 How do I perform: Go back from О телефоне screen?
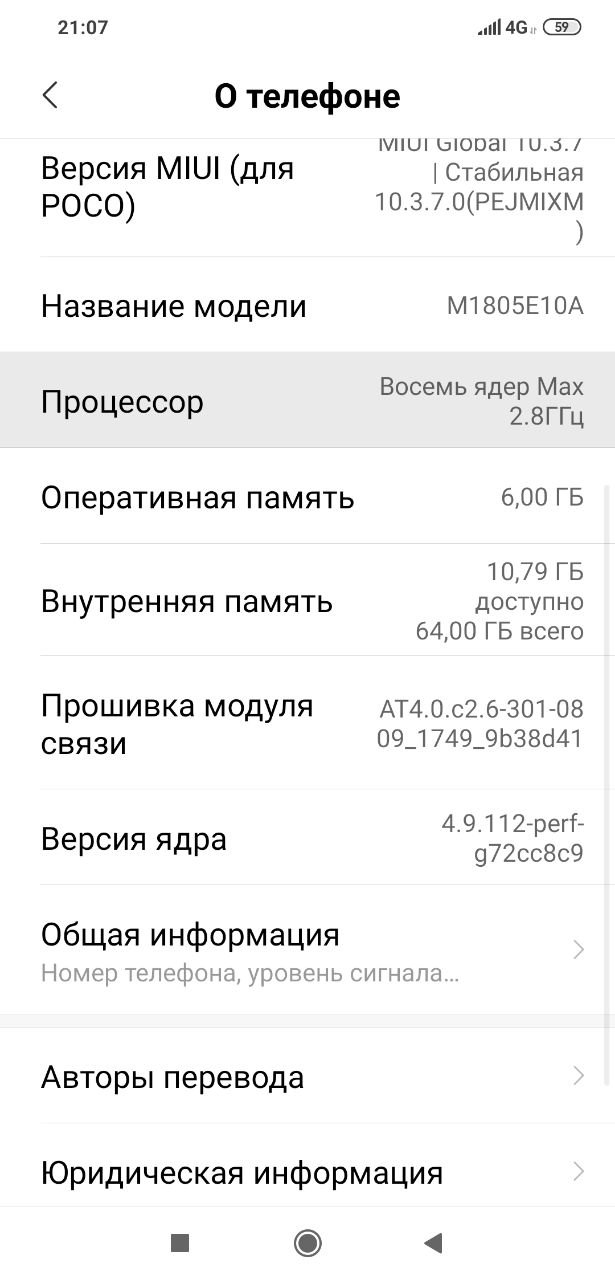click(x=51, y=95)
